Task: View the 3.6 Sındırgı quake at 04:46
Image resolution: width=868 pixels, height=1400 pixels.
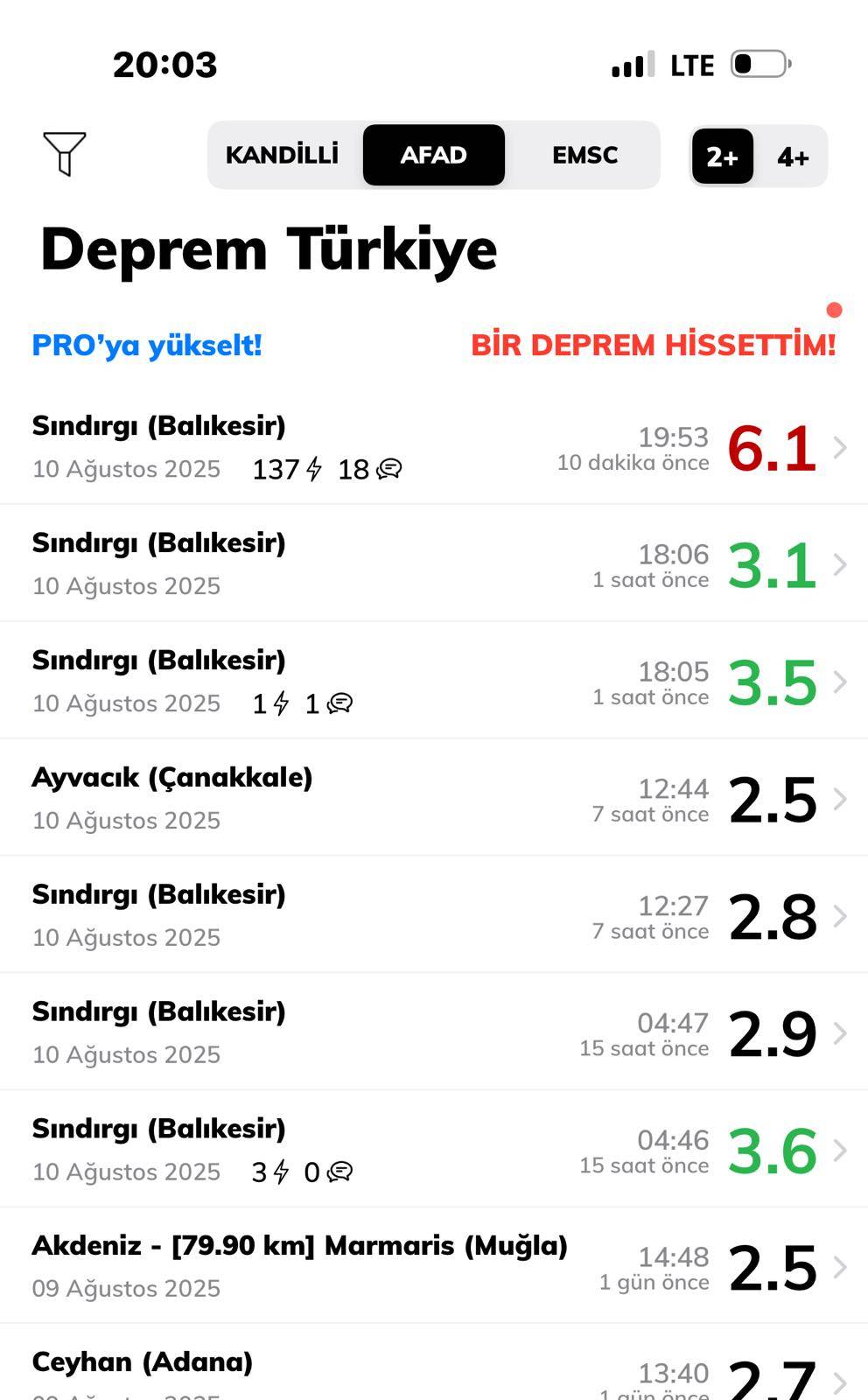Action: [x=434, y=1150]
